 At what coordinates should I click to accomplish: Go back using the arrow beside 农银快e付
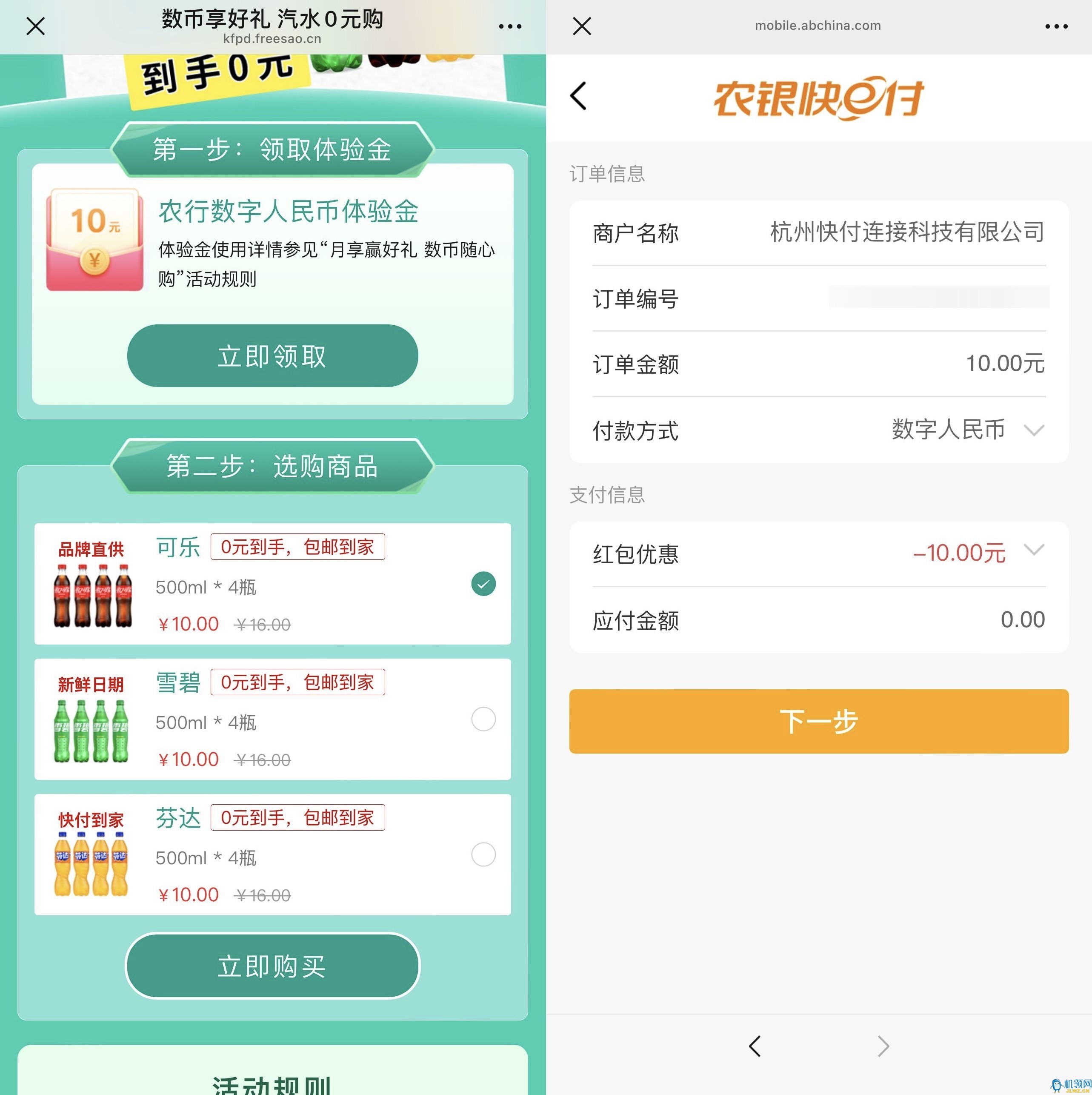tap(579, 96)
